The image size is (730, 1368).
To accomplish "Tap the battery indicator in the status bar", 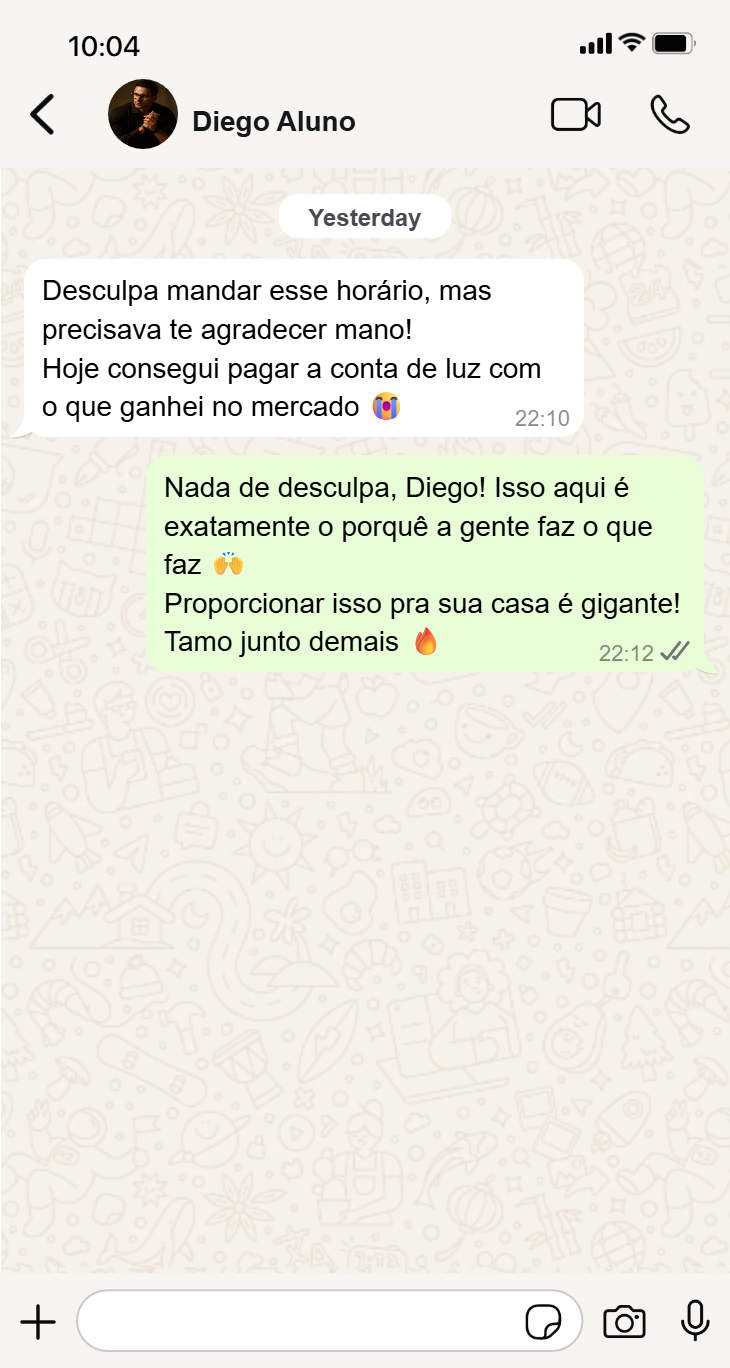I will tap(673, 42).
